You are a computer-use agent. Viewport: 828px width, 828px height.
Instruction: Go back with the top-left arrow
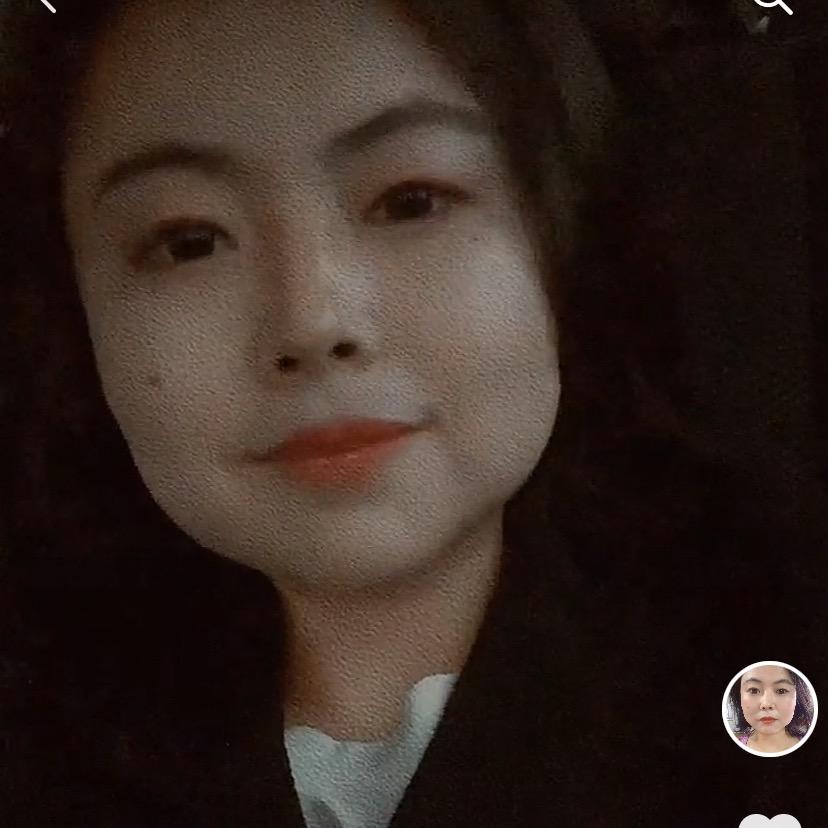coord(44,4)
